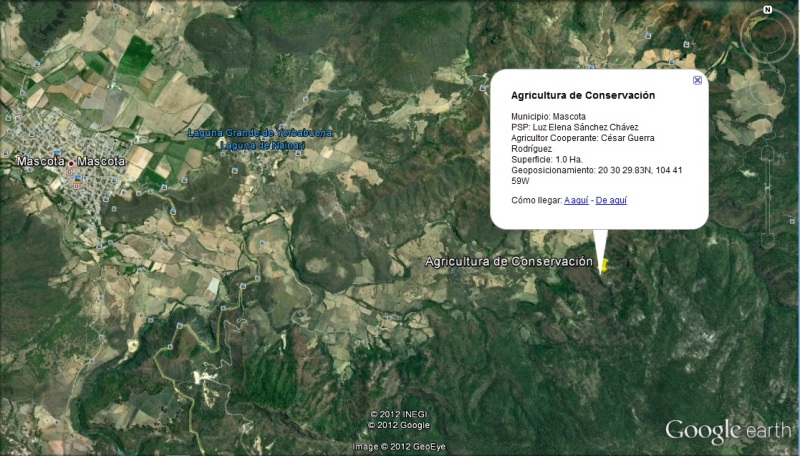Reset north using the compass ring
This screenshot has width=800, height=456.
point(768,10)
